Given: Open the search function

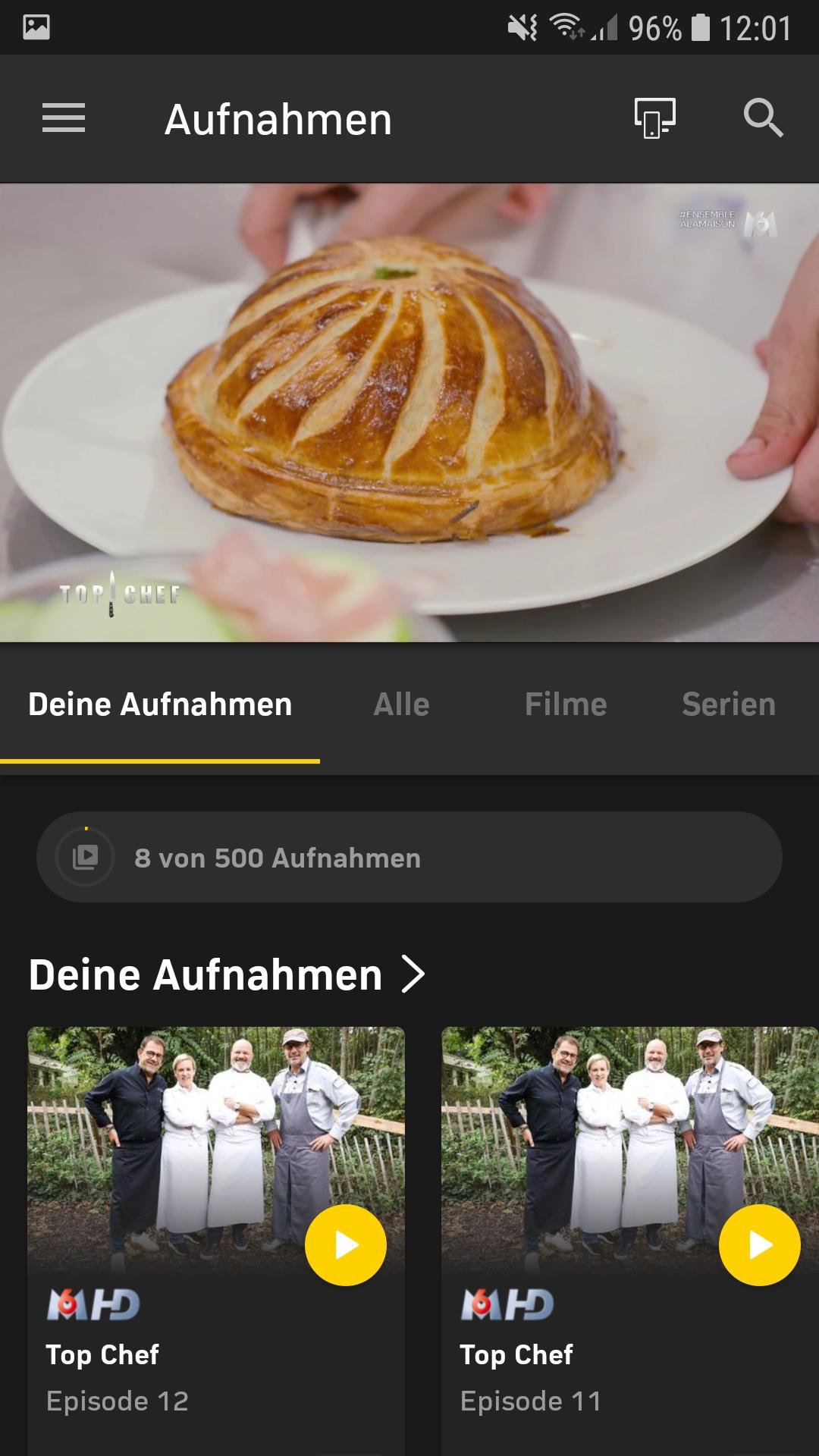Looking at the screenshot, I should point(764,118).
